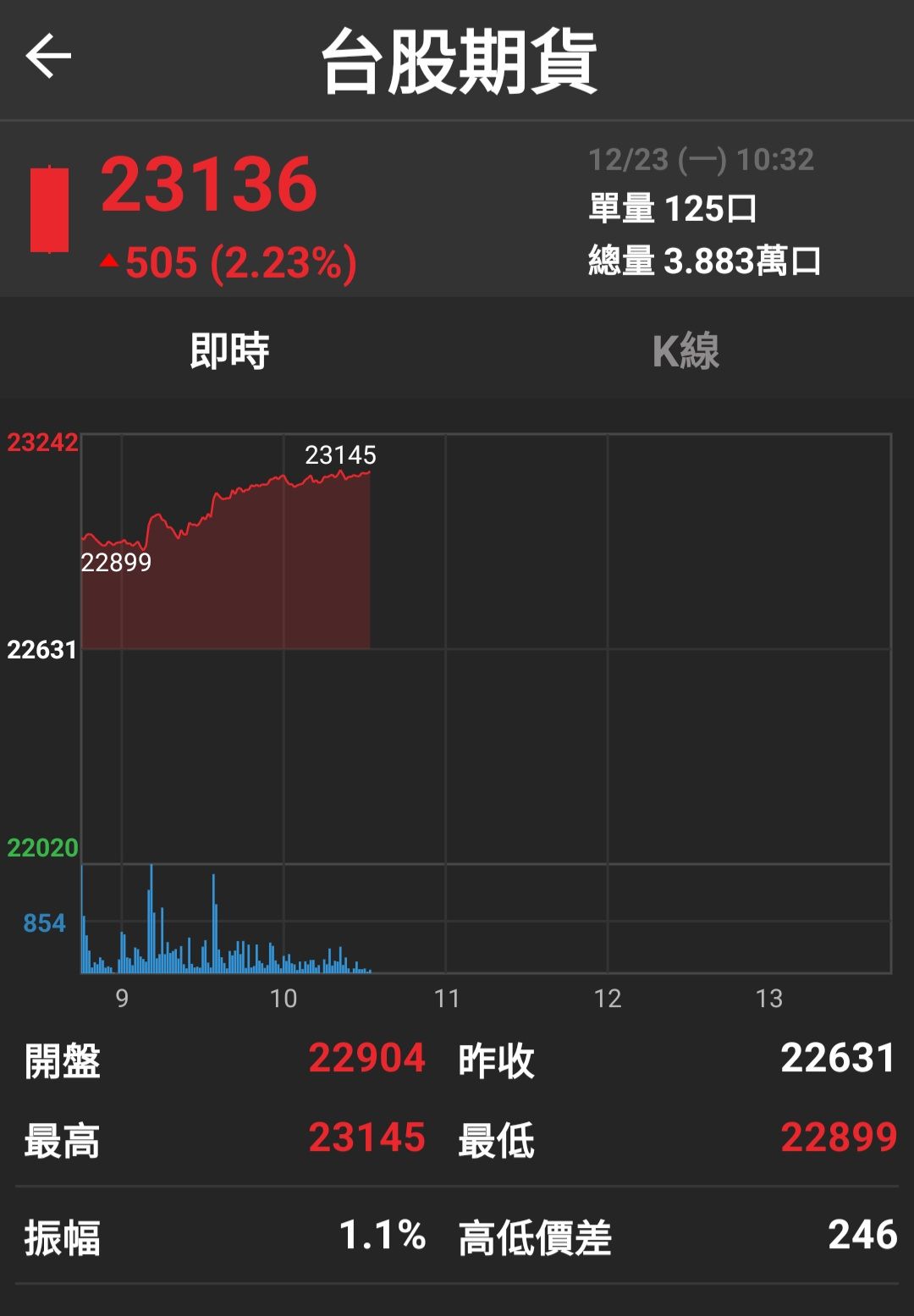The height and width of the screenshot is (1316, 914).
Task: Go back using the arrow icon
Action: click(x=48, y=58)
